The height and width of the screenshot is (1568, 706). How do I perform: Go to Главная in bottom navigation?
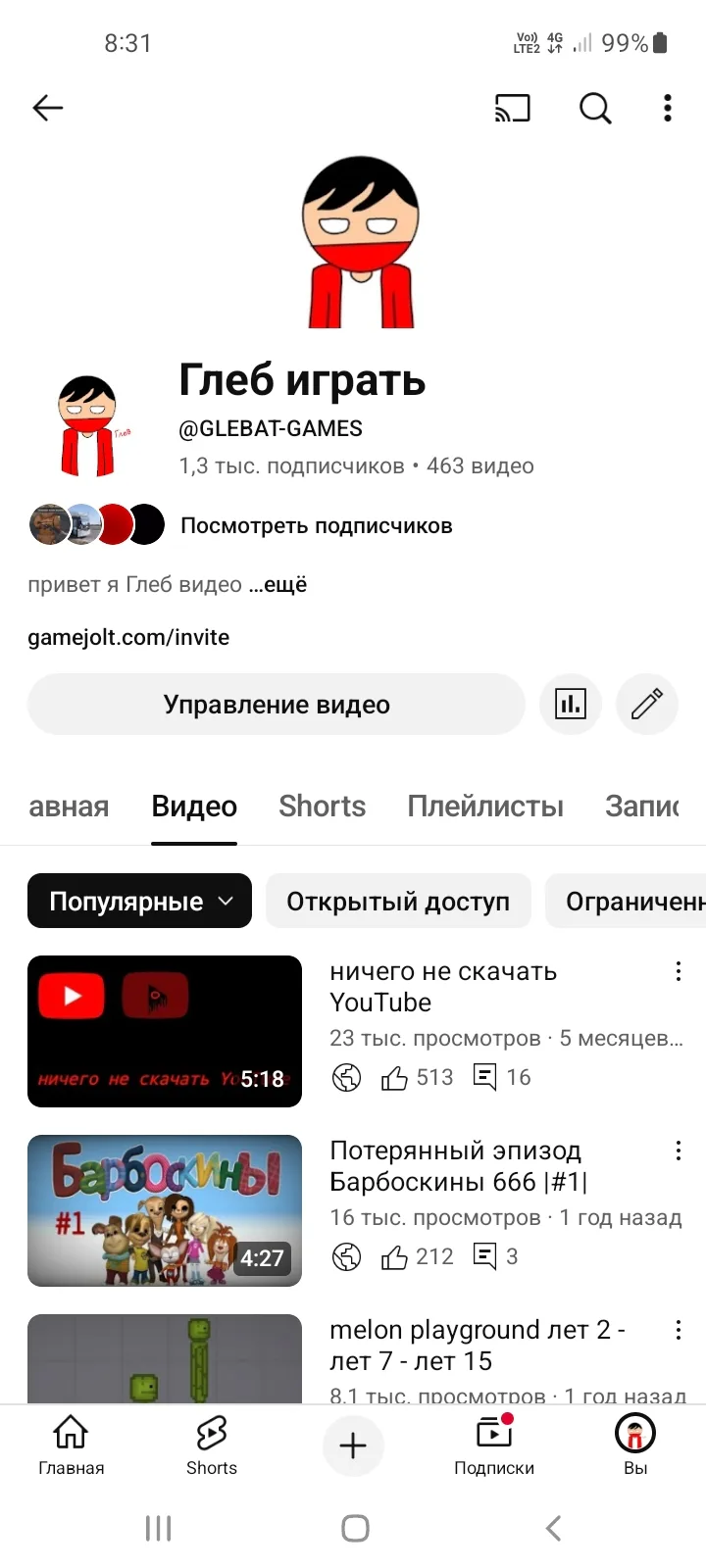(x=71, y=1445)
